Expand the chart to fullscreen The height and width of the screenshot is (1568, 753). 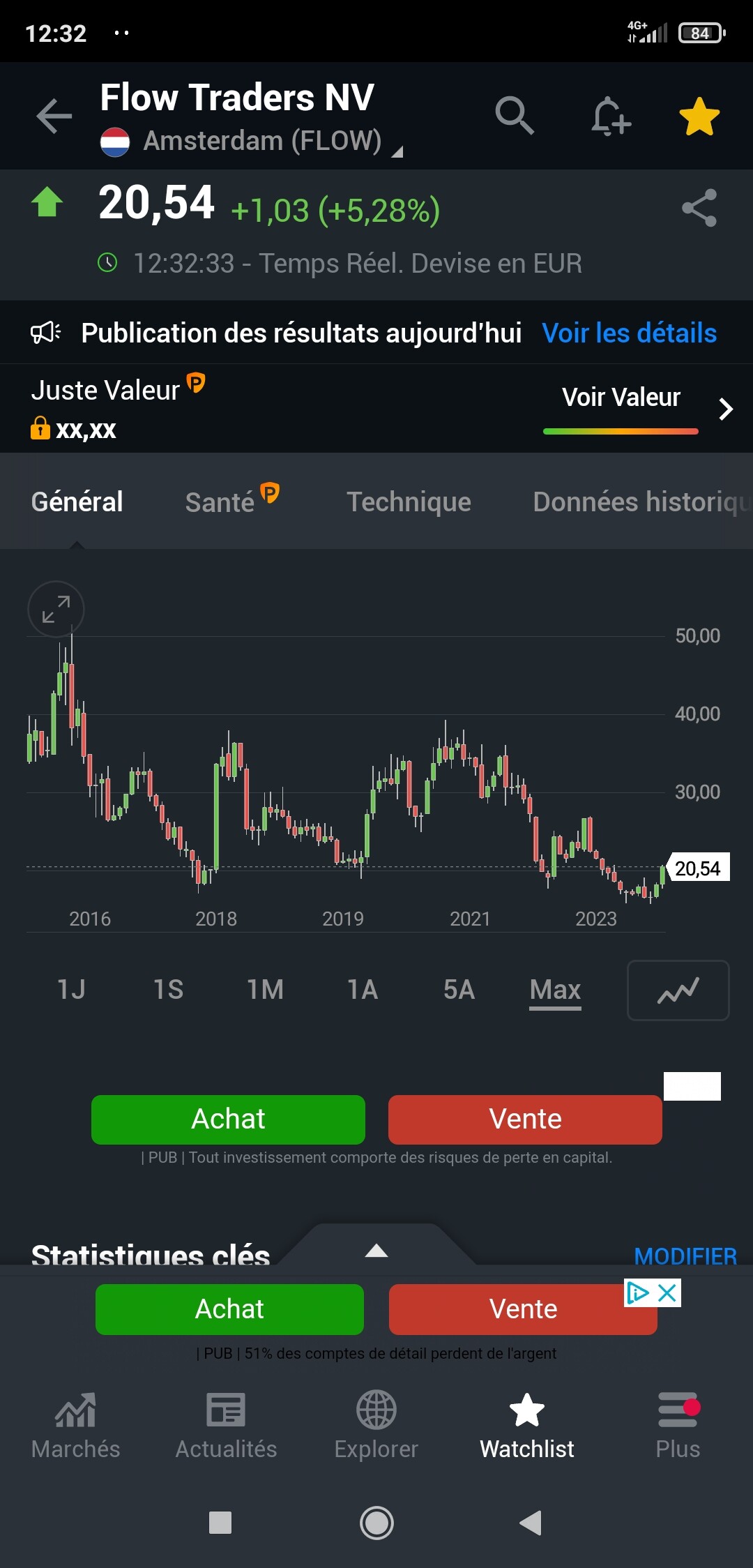(x=56, y=610)
